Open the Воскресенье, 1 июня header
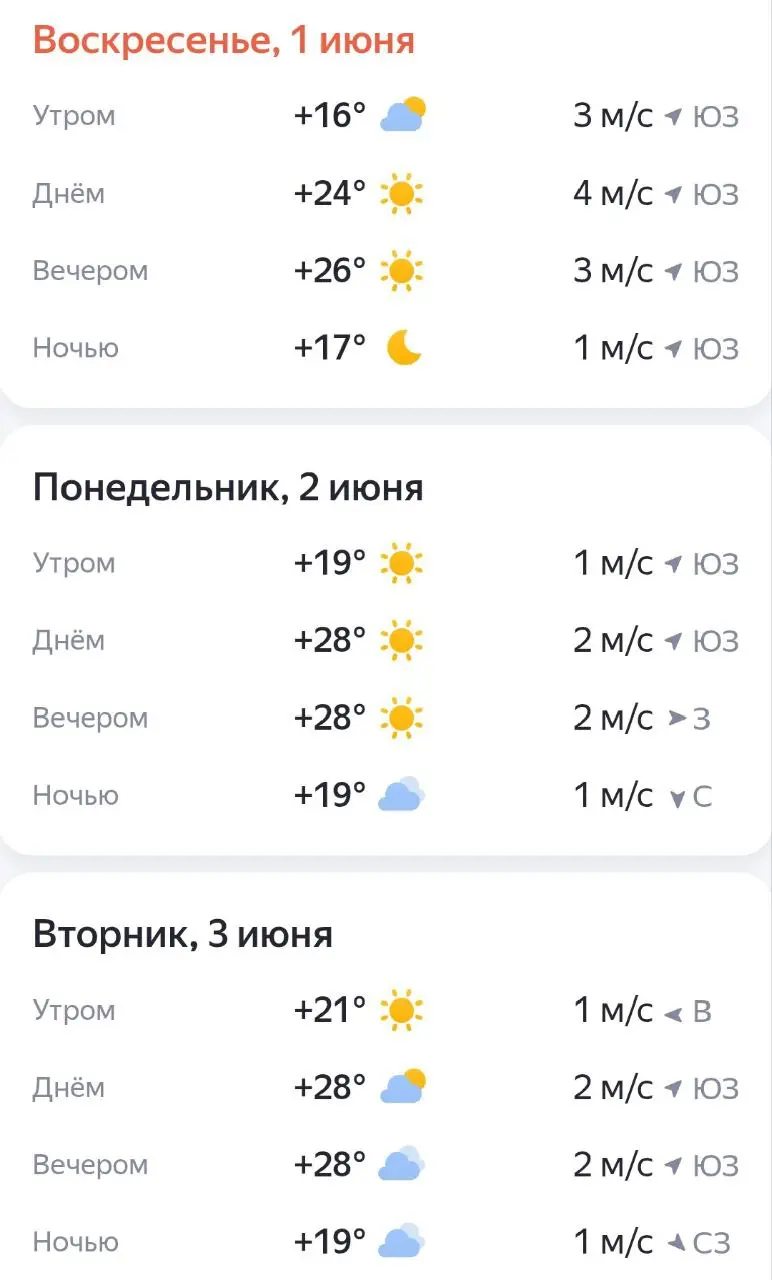Viewport: 772px width, 1280px height. coord(224,42)
